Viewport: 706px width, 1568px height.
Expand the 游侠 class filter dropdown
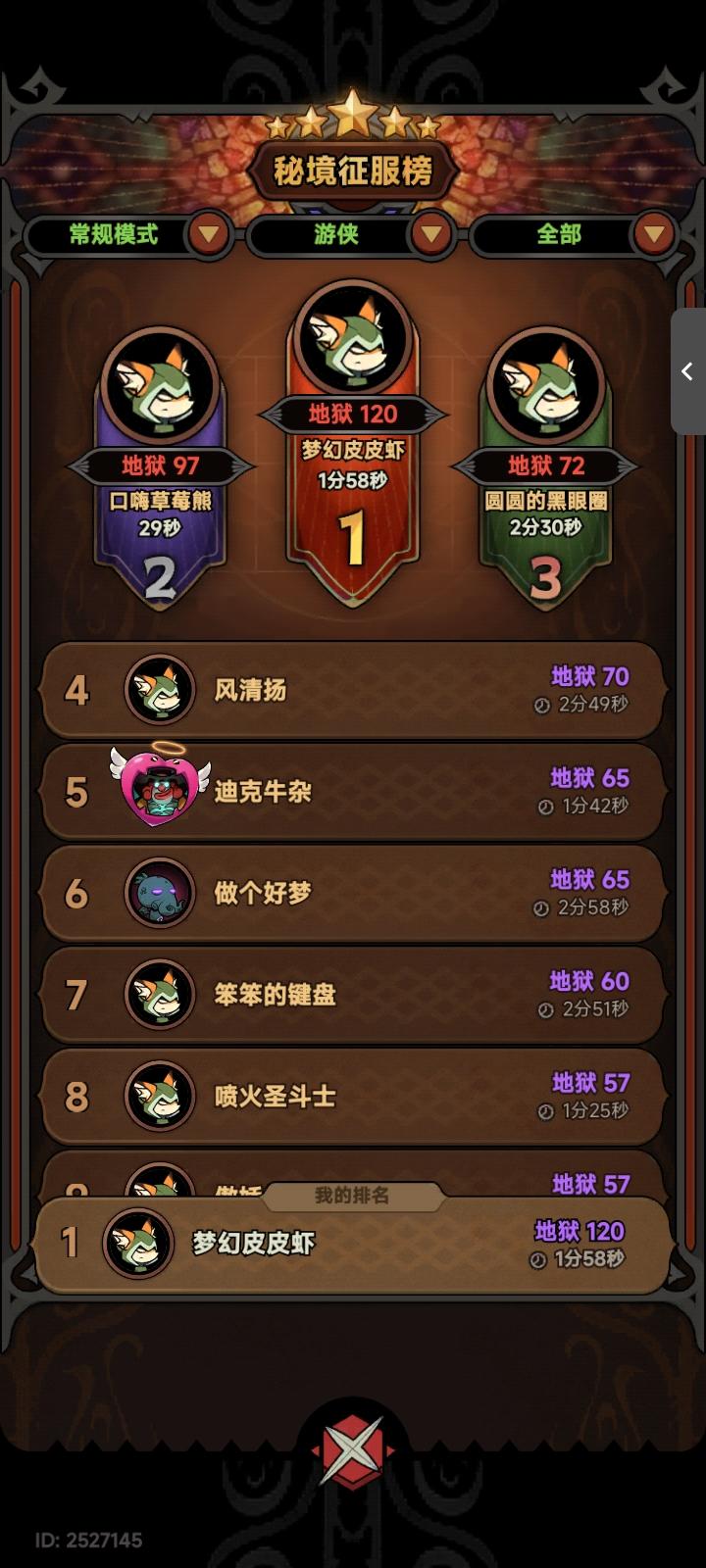pyautogui.click(x=431, y=235)
